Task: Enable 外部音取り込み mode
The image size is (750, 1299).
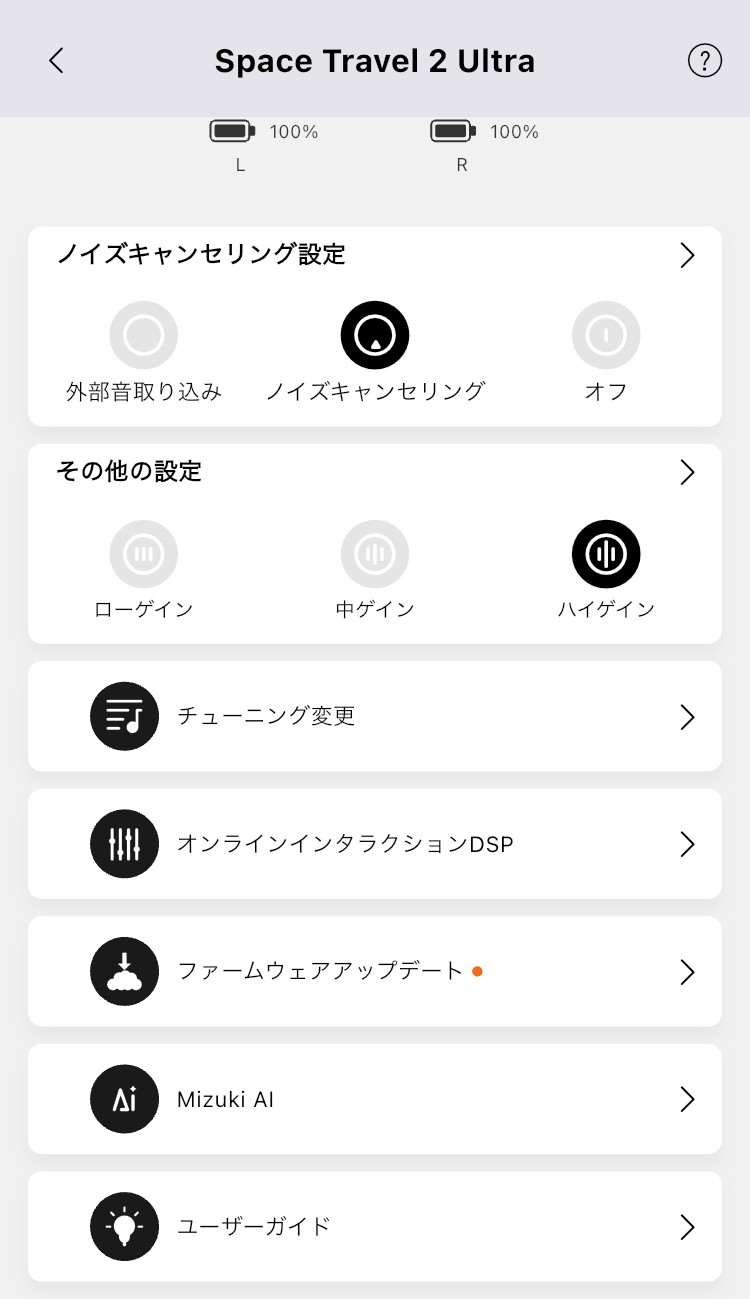Action: 143,334
